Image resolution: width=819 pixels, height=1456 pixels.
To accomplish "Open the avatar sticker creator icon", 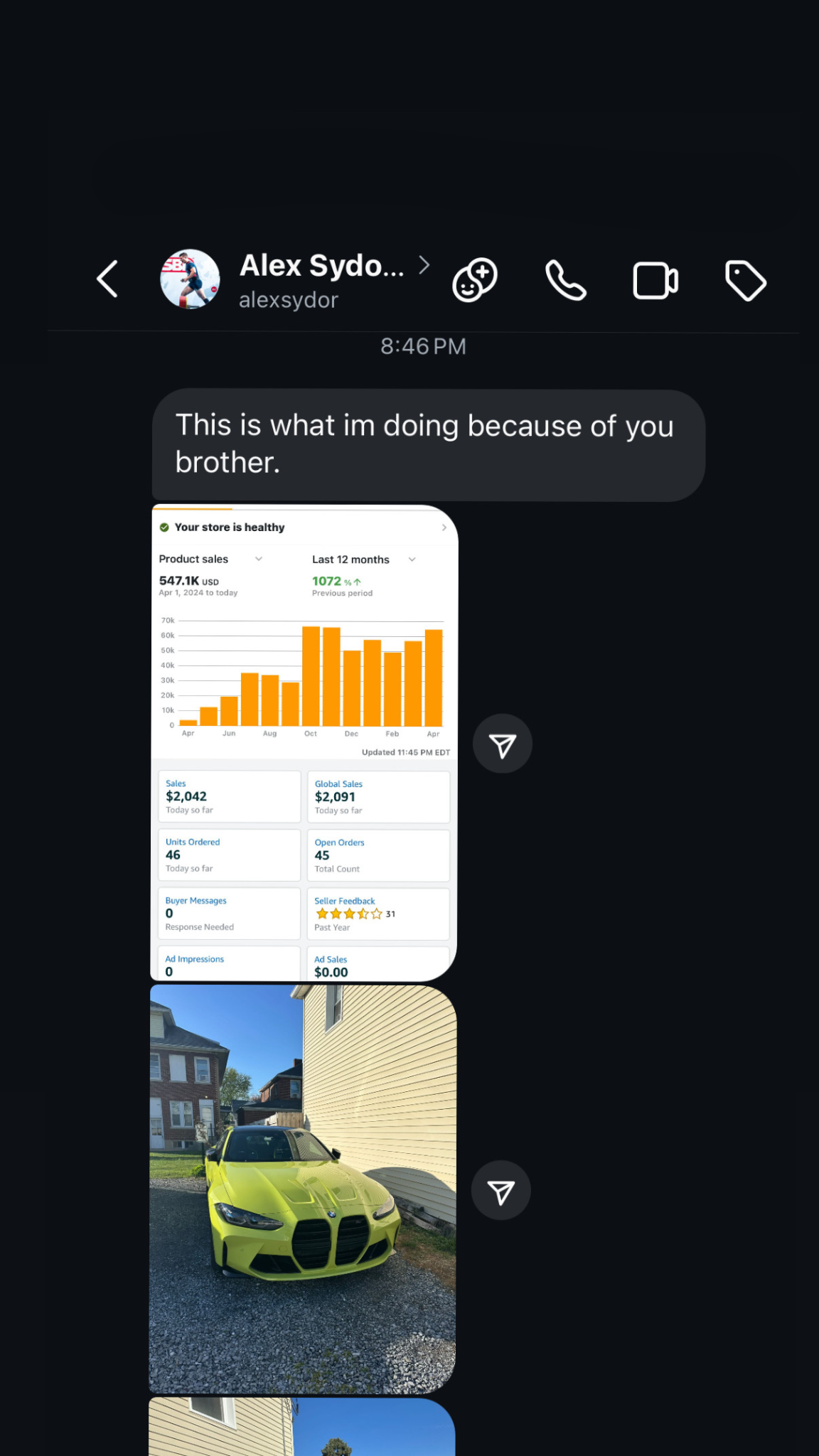I will tap(474, 280).
